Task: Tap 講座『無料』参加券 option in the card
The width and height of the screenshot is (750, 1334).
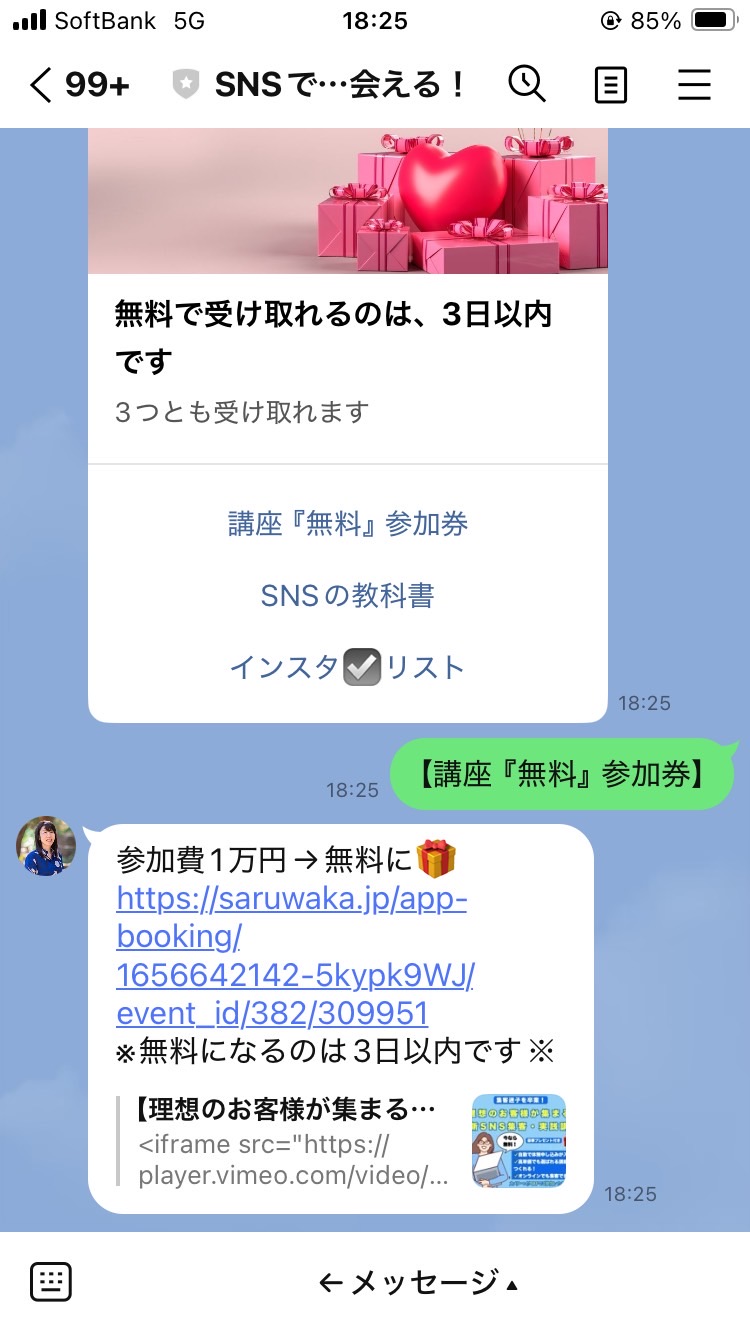Action: 348,523
